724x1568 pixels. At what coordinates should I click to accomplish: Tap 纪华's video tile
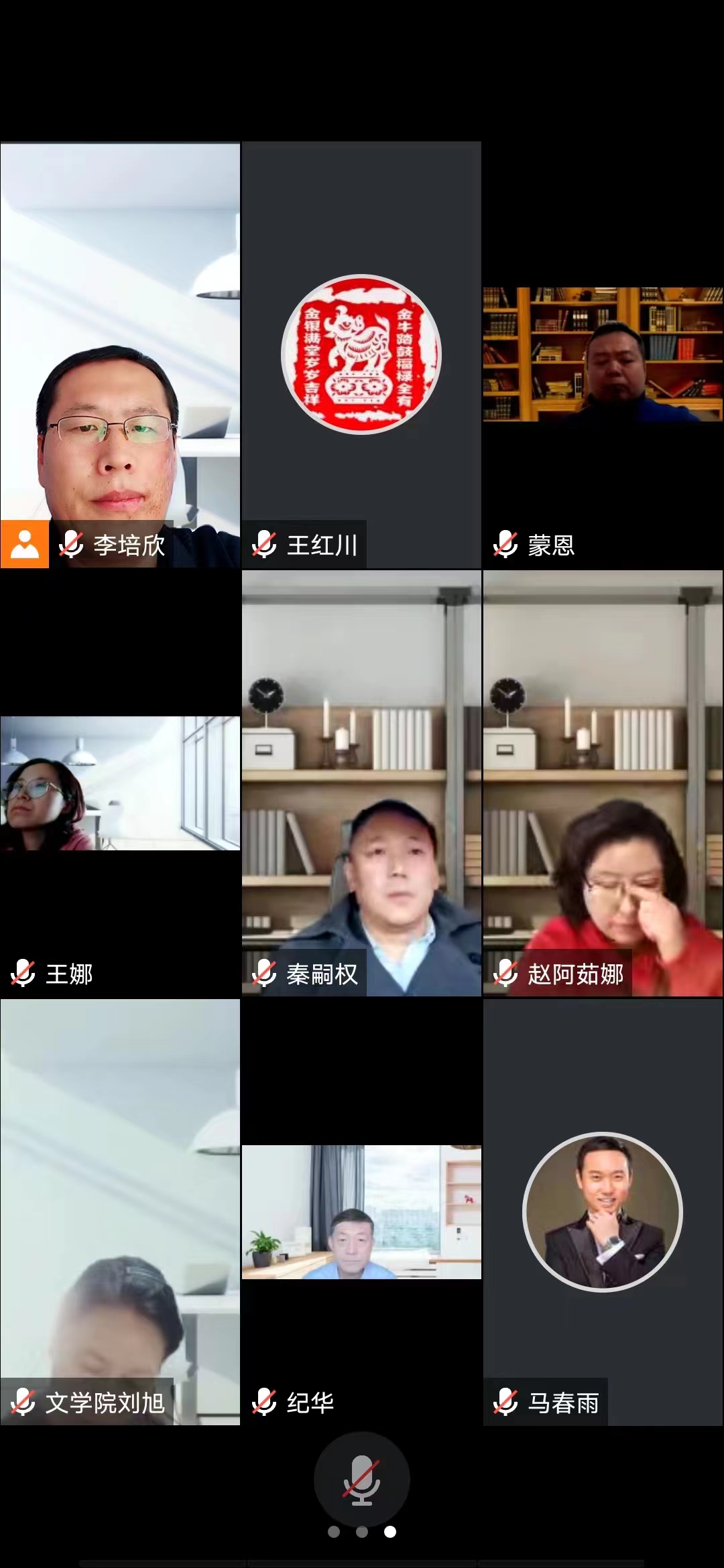(x=361, y=1212)
